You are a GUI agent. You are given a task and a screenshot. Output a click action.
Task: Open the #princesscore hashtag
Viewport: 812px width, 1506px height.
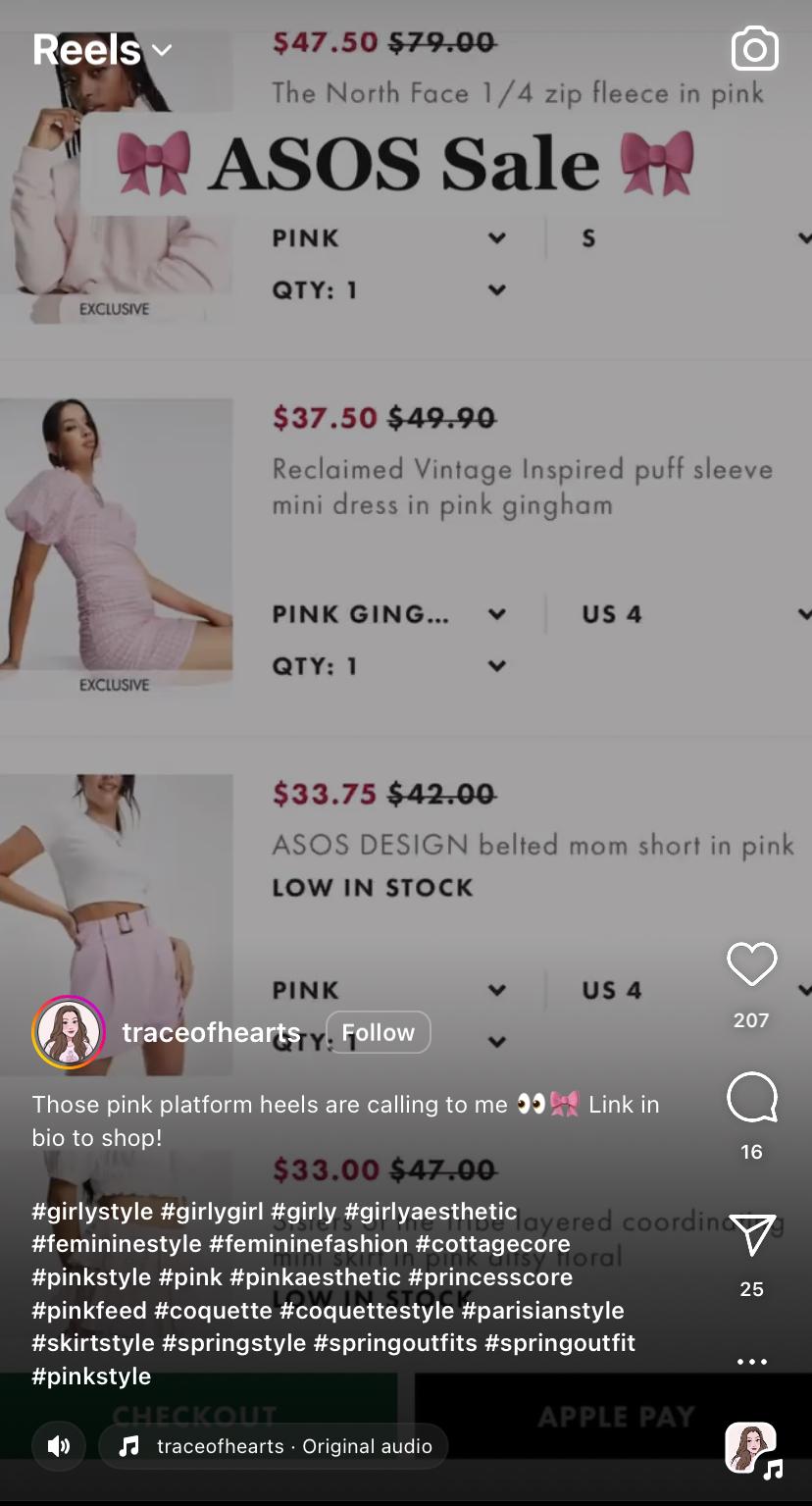pyautogui.click(x=490, y=1277)
